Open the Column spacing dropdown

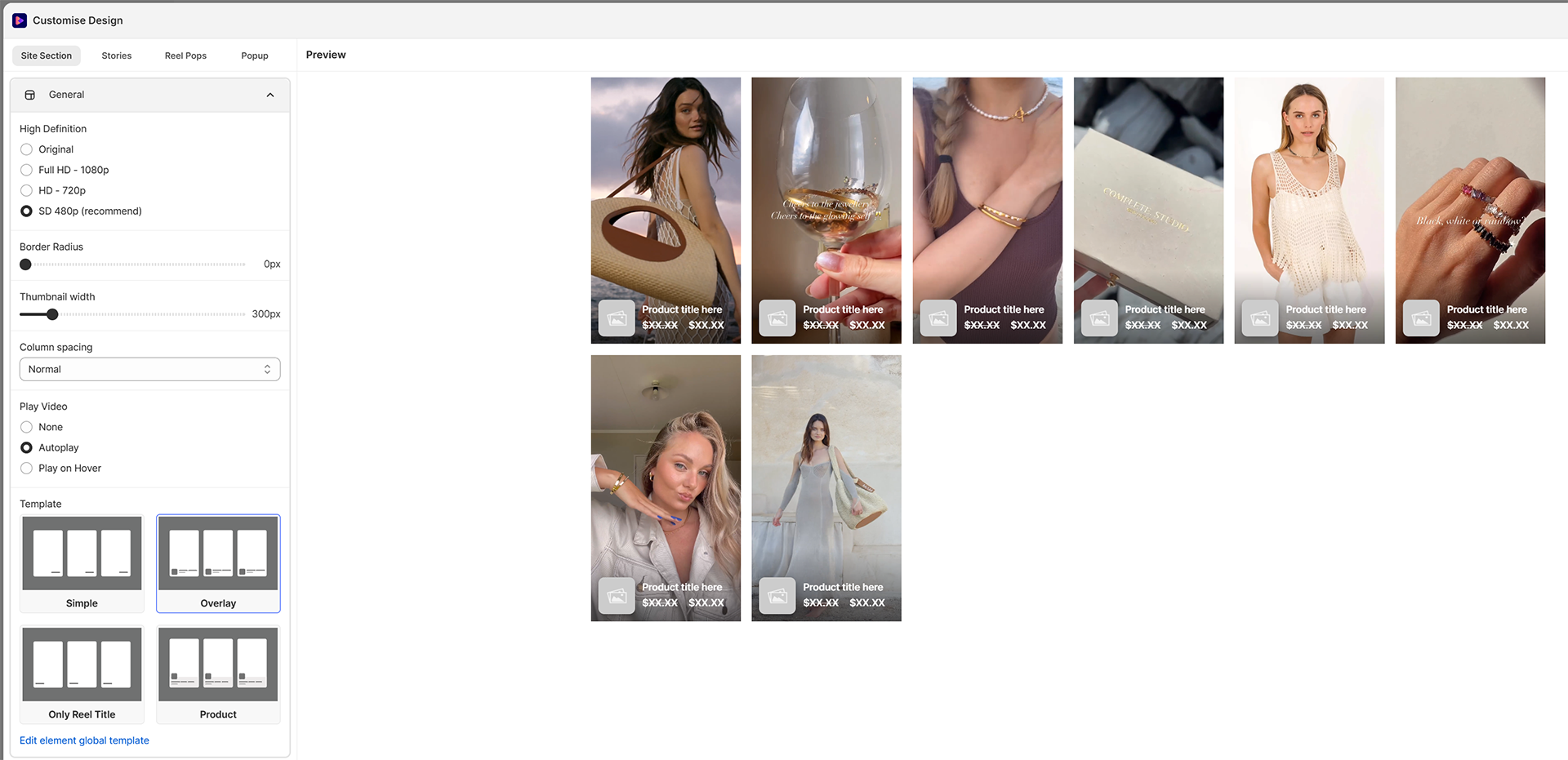[x=149, y=369]
